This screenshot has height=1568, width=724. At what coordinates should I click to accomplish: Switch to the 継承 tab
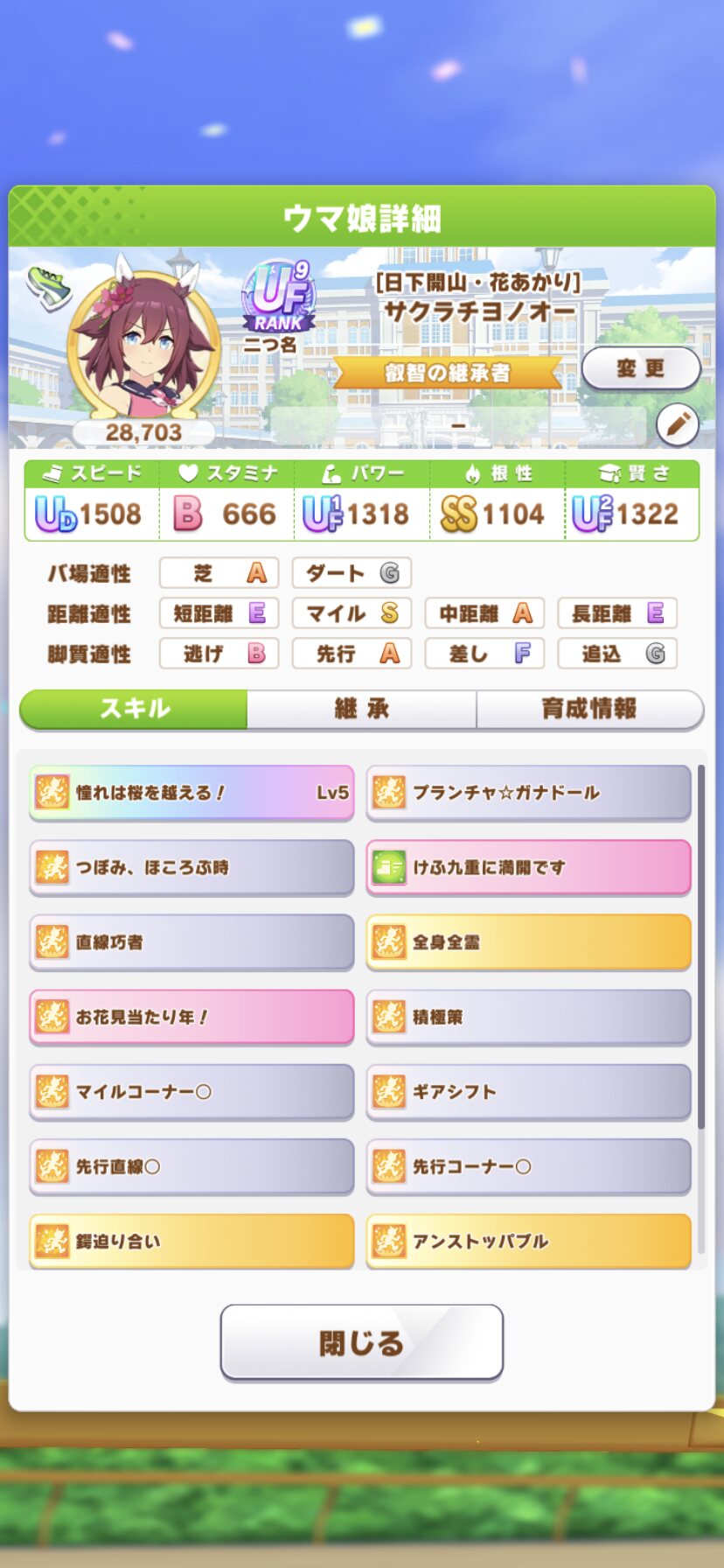361,709
